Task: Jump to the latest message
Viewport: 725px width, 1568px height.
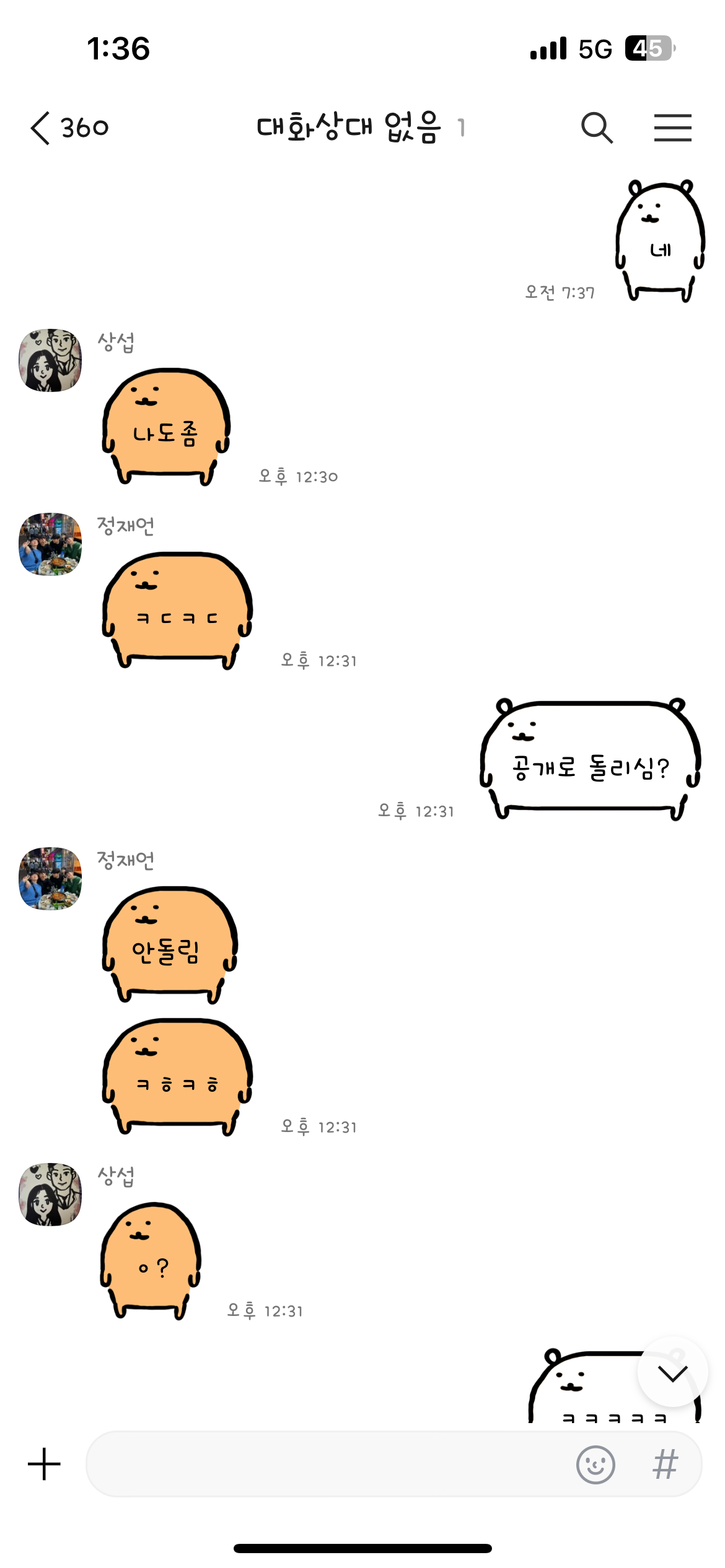Action: (672, 1374)
